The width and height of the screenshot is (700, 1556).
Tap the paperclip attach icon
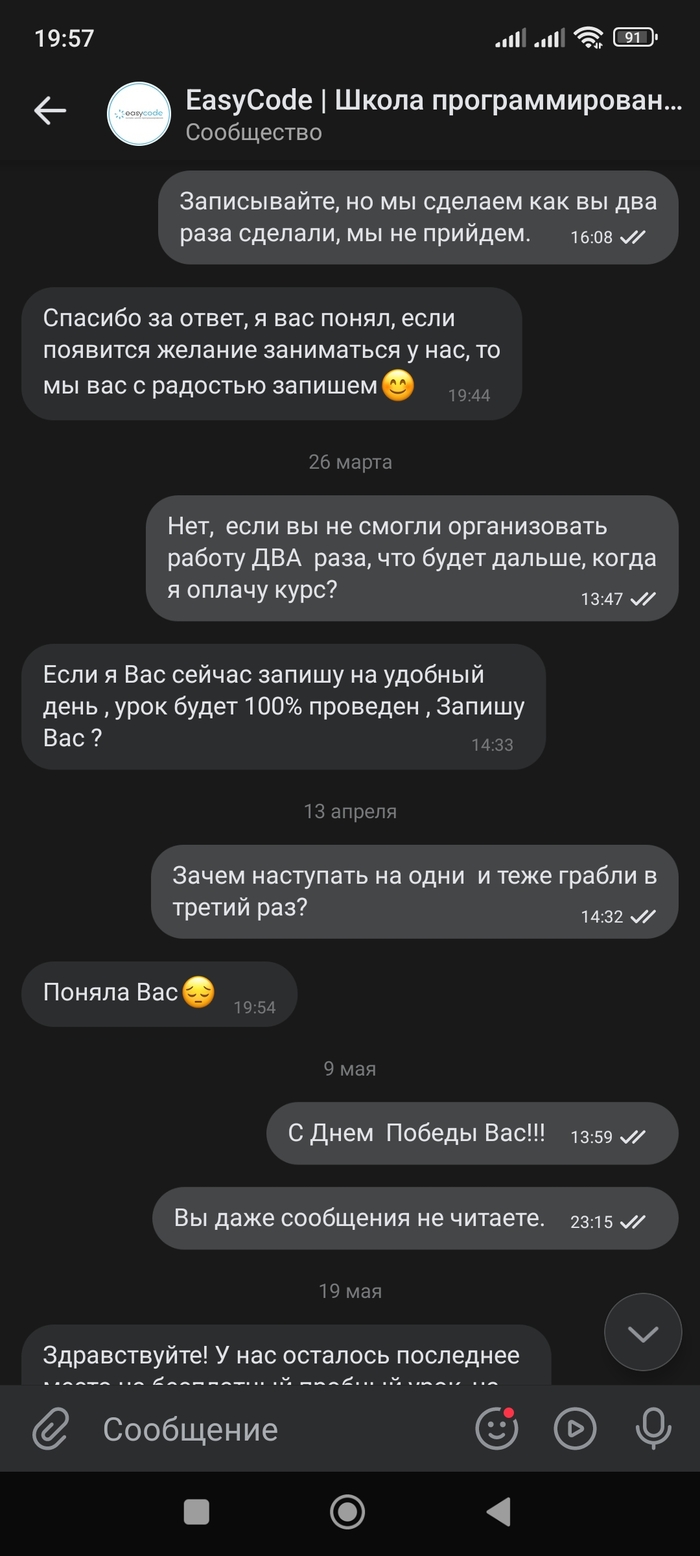click(50, 1429)
